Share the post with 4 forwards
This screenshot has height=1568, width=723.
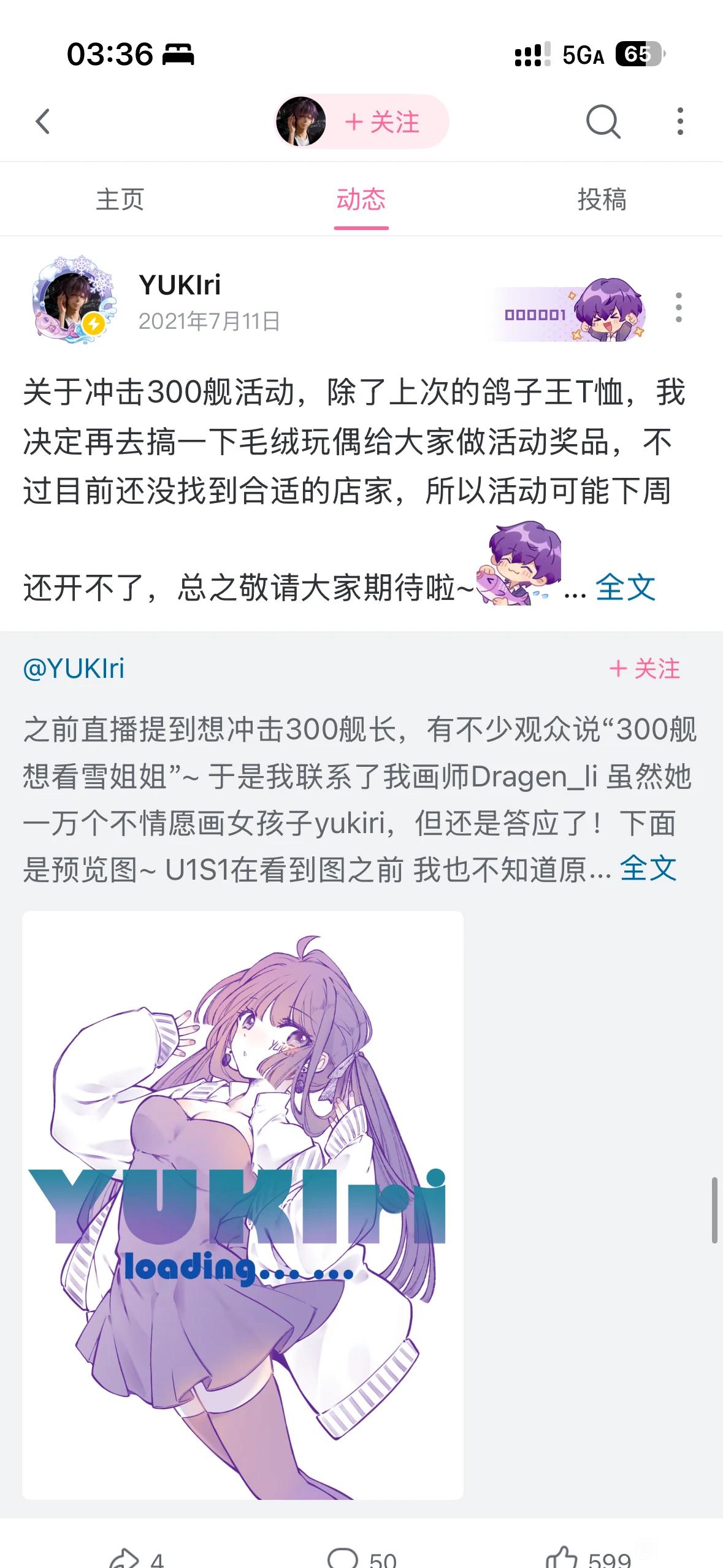pos(136,1557)
